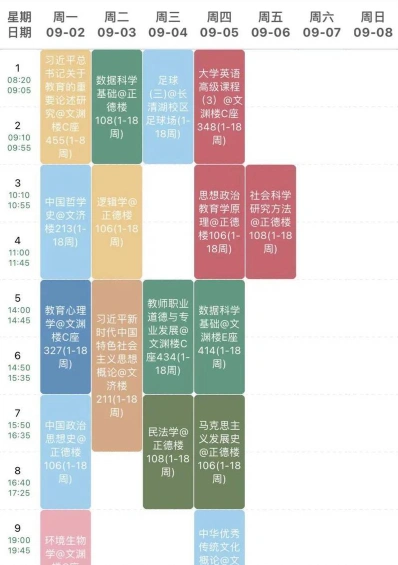Select the 逻辑学 course card
This screenshot has height=565, width=398.
click(117, 222)
